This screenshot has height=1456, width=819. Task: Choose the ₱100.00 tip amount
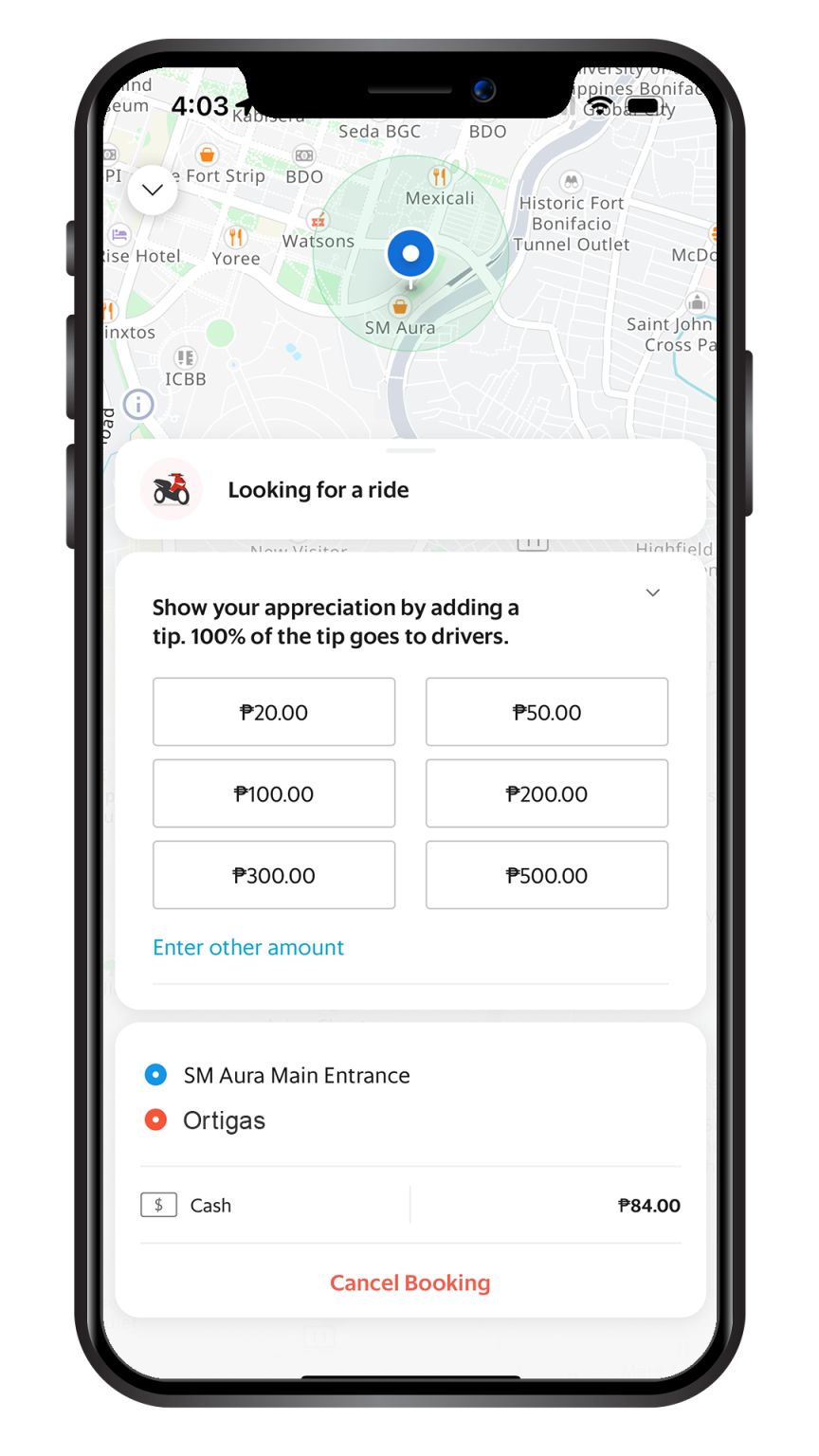pyautogui.click(x=274, y=793)
